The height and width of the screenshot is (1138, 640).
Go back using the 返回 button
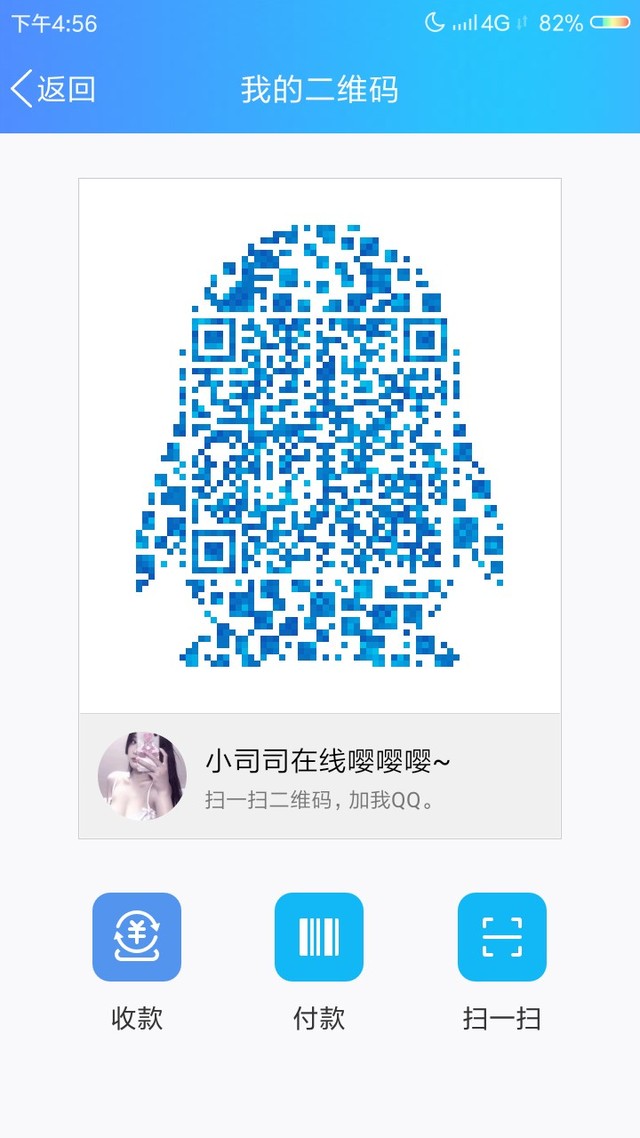pyautogui.click(x=54, y=89)
